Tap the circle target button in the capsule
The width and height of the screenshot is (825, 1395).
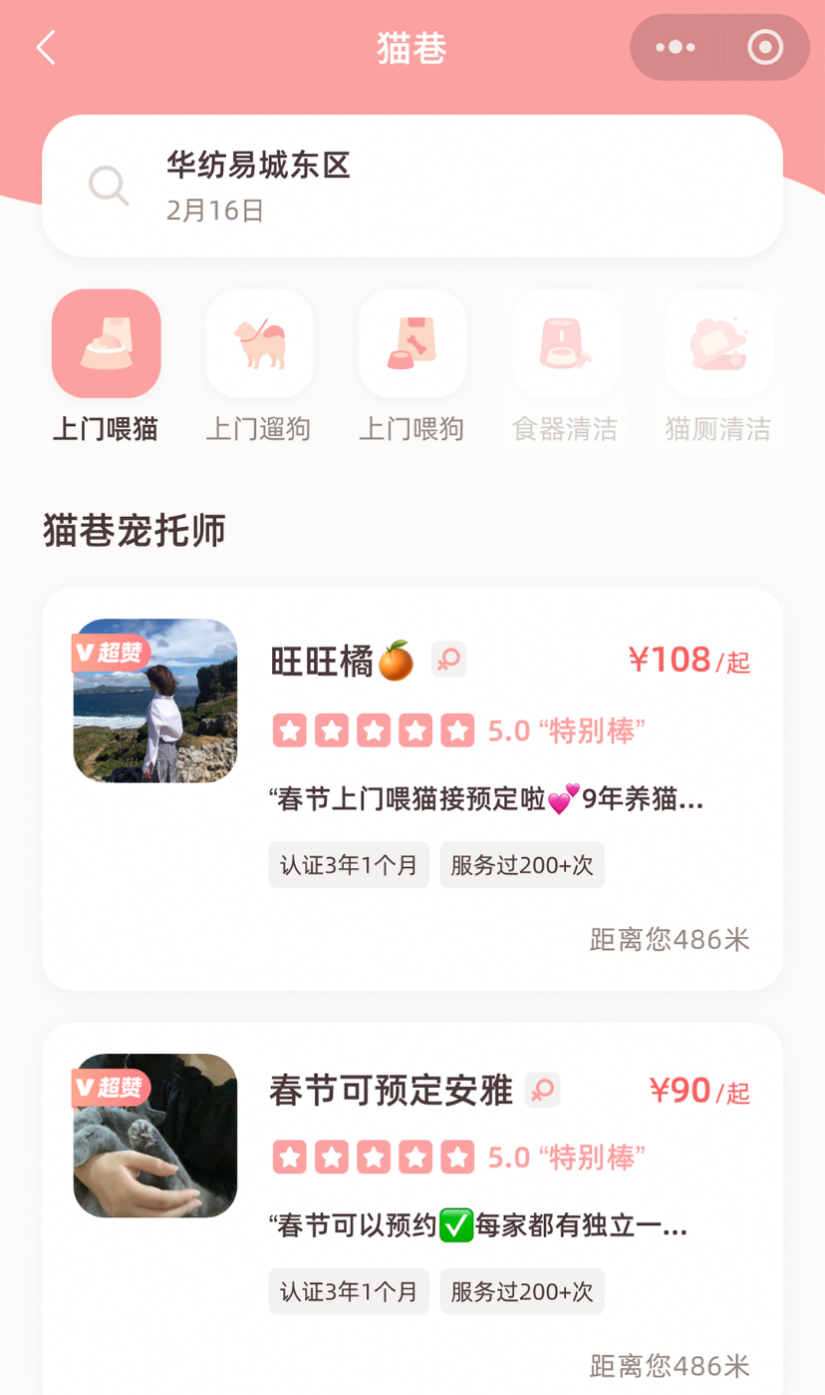764,47
